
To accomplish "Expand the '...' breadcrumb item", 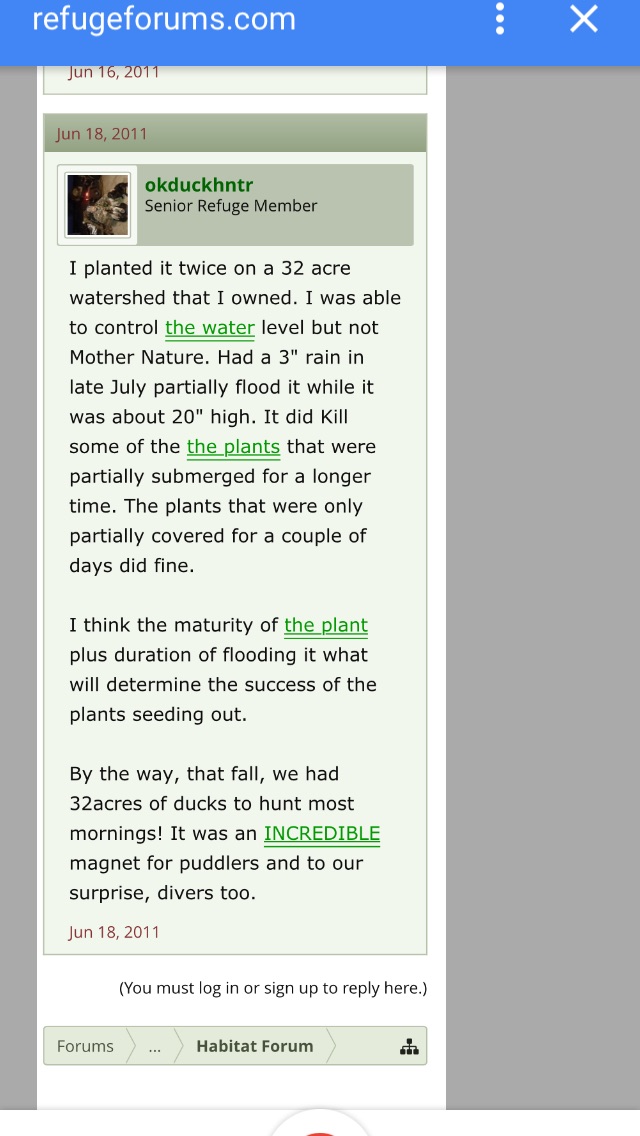I will 154,1046.
